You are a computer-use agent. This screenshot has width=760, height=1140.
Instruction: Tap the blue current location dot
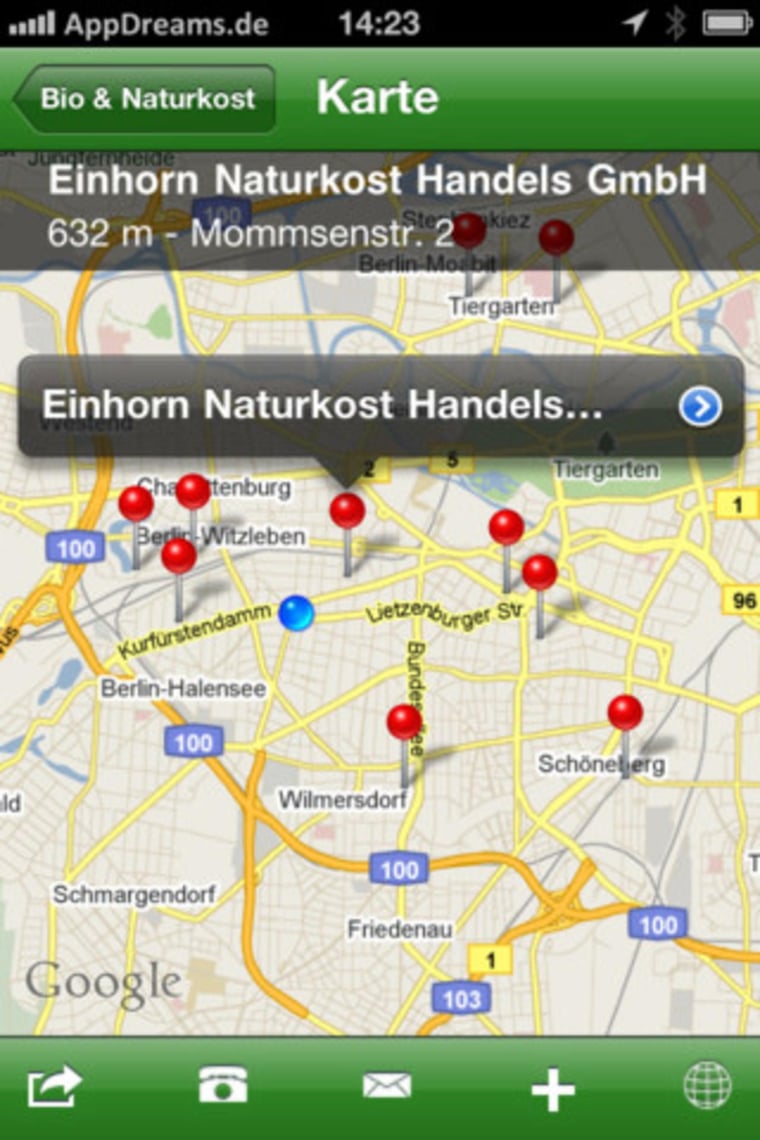(x=296, y=613)
